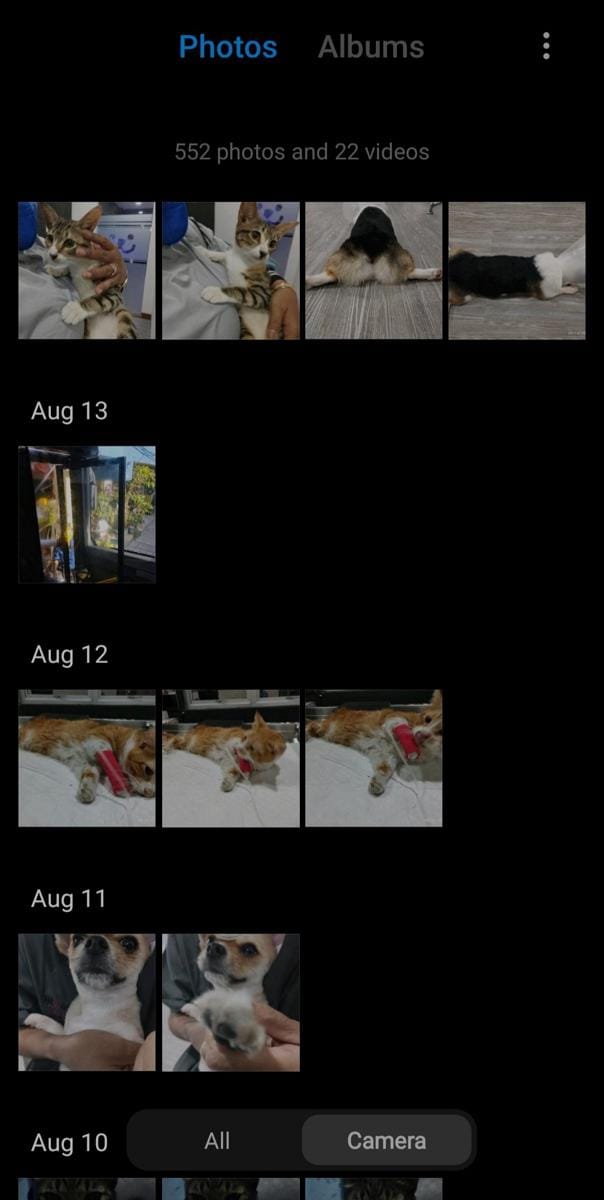Show All photos filter
This screenshot has width=604, height=1200.
217,1141
